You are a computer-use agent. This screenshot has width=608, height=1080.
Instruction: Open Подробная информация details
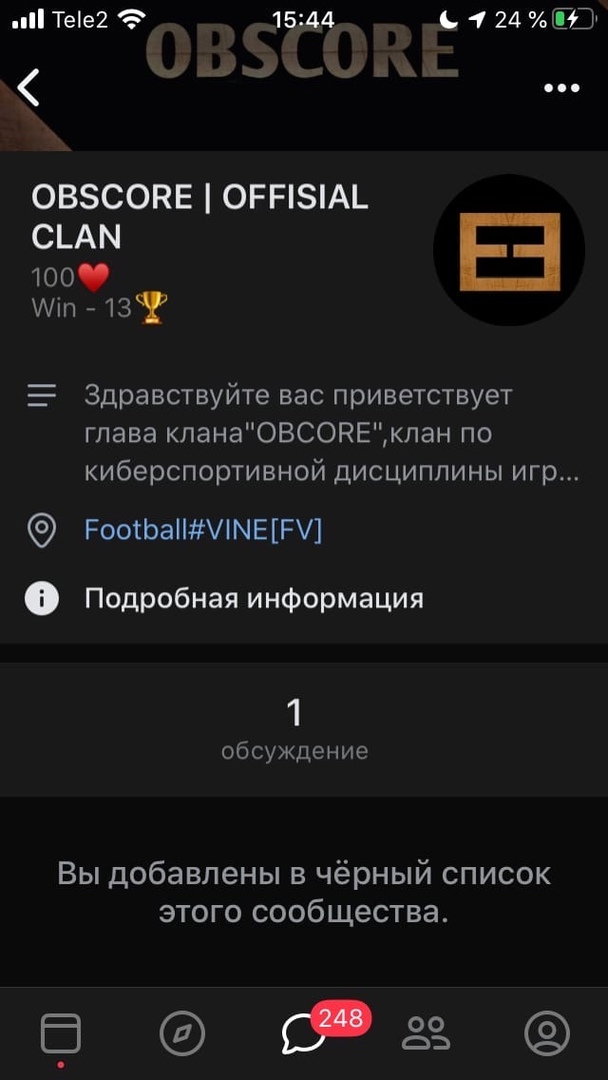click(253, 599)
